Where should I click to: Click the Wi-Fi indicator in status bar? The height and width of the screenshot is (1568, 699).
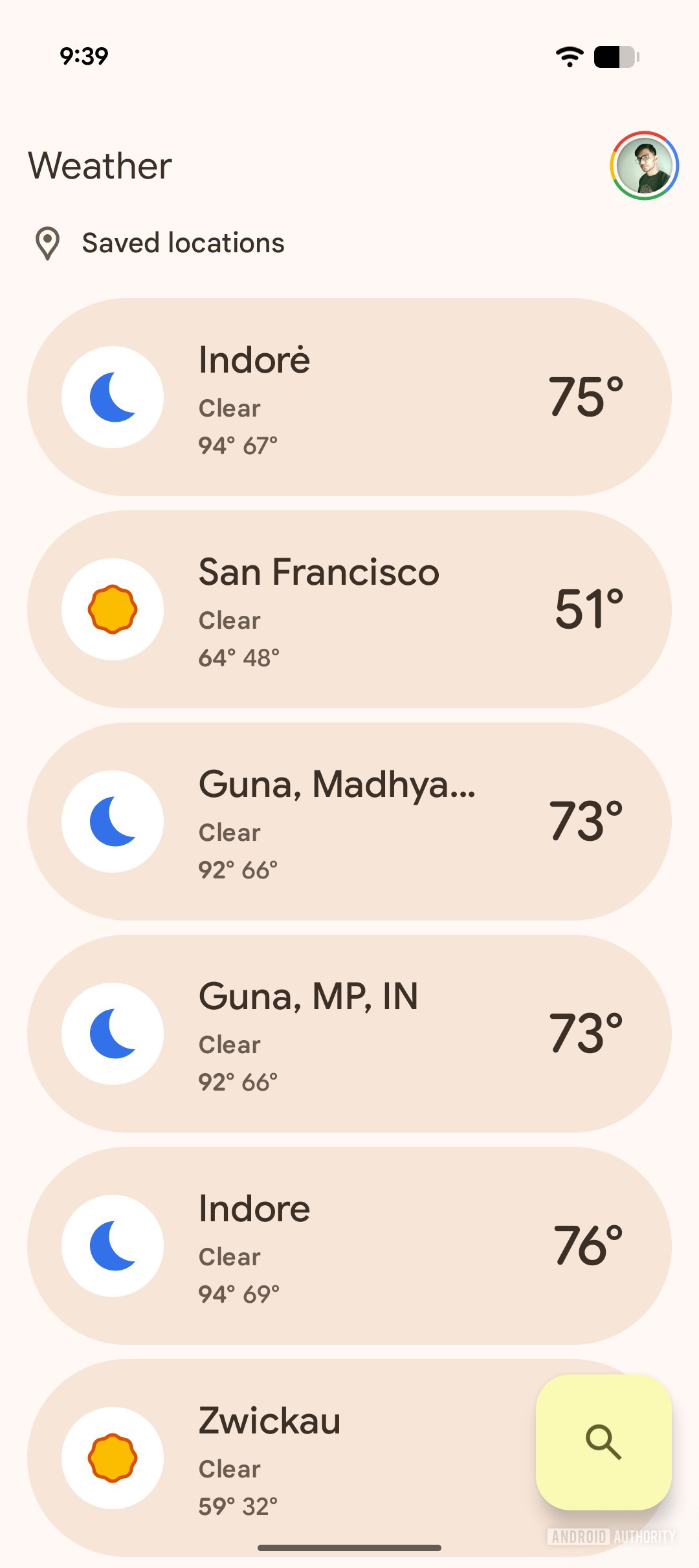568,57
